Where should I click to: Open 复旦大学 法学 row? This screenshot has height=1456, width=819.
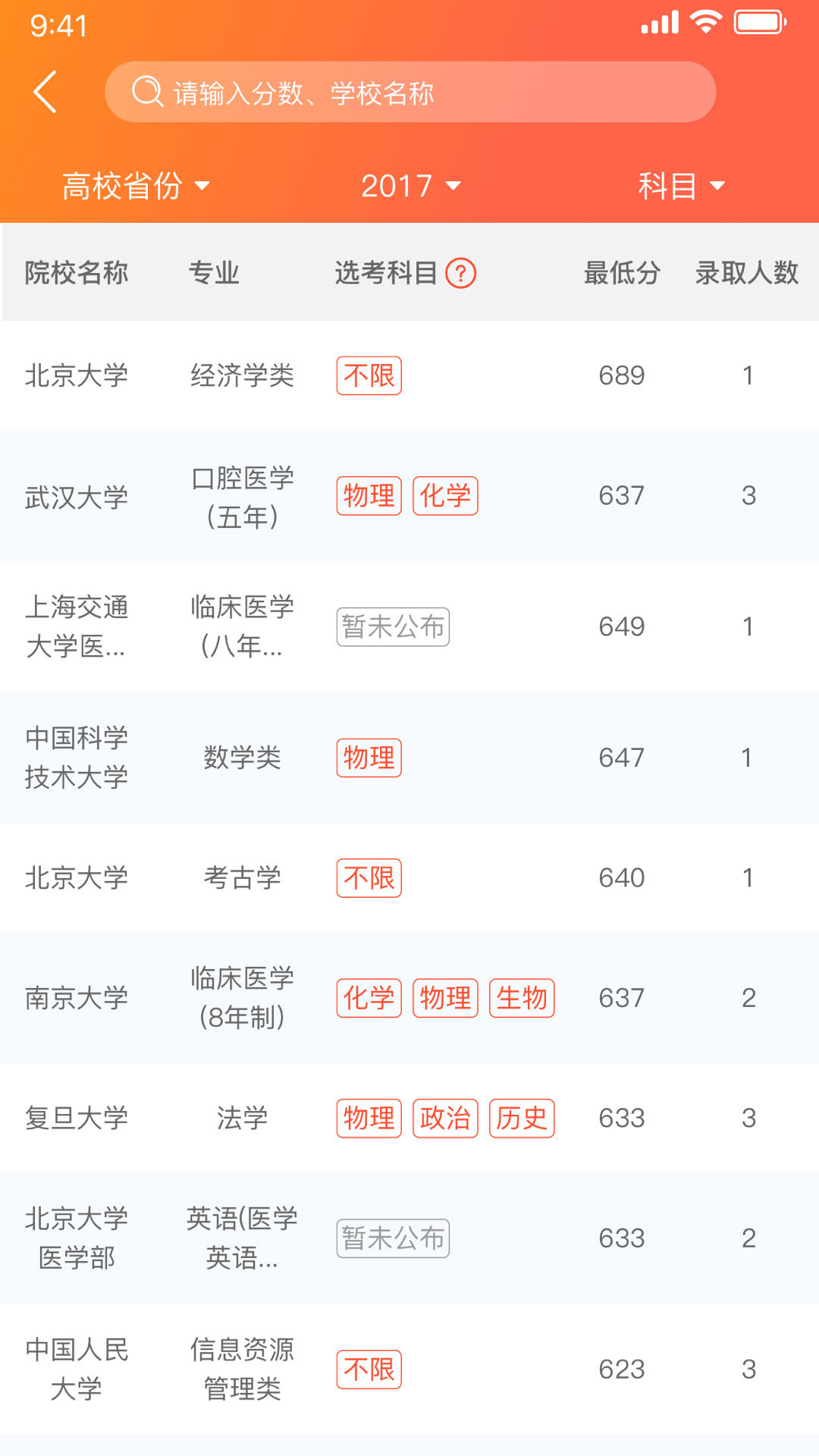coord(409,1118)
